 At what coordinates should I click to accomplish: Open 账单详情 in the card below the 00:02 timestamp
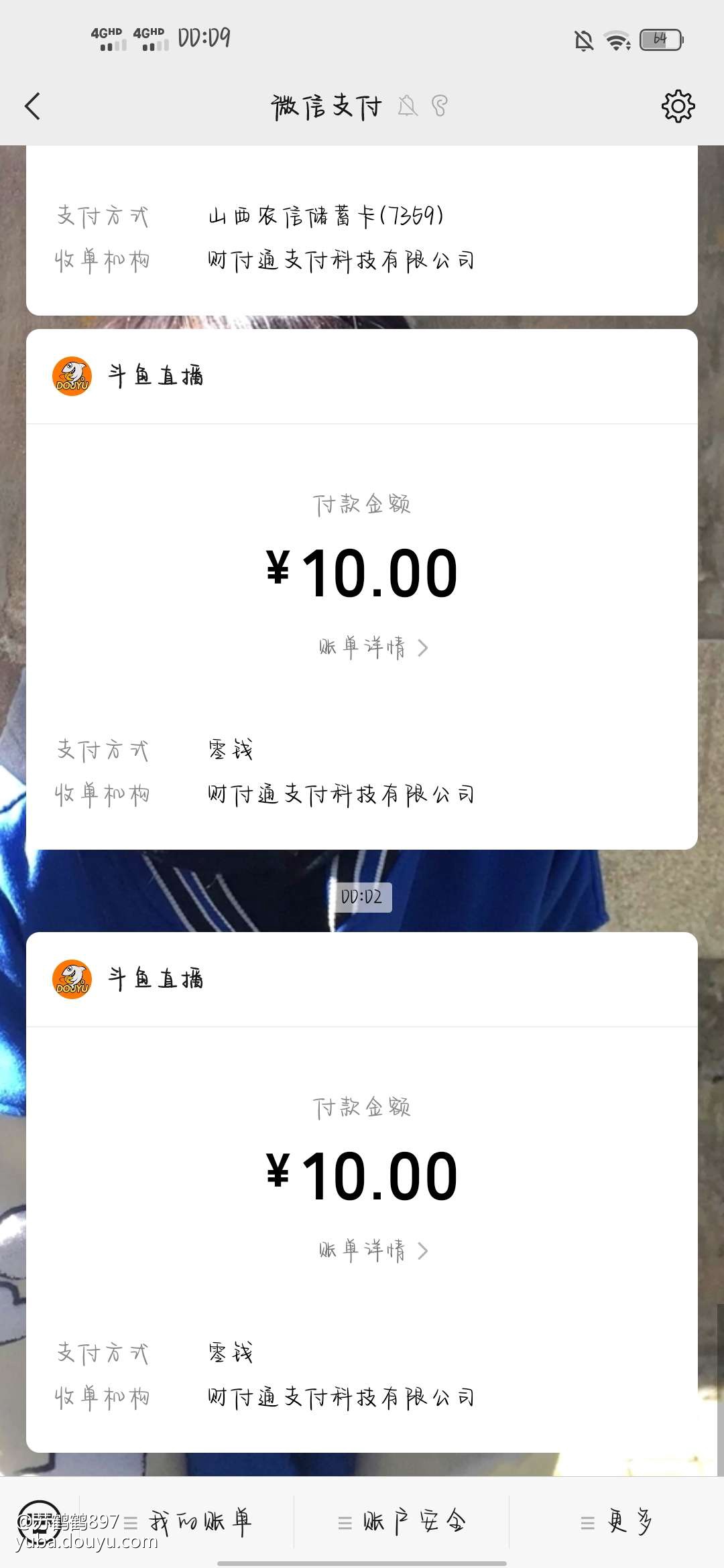[373, 1250]
